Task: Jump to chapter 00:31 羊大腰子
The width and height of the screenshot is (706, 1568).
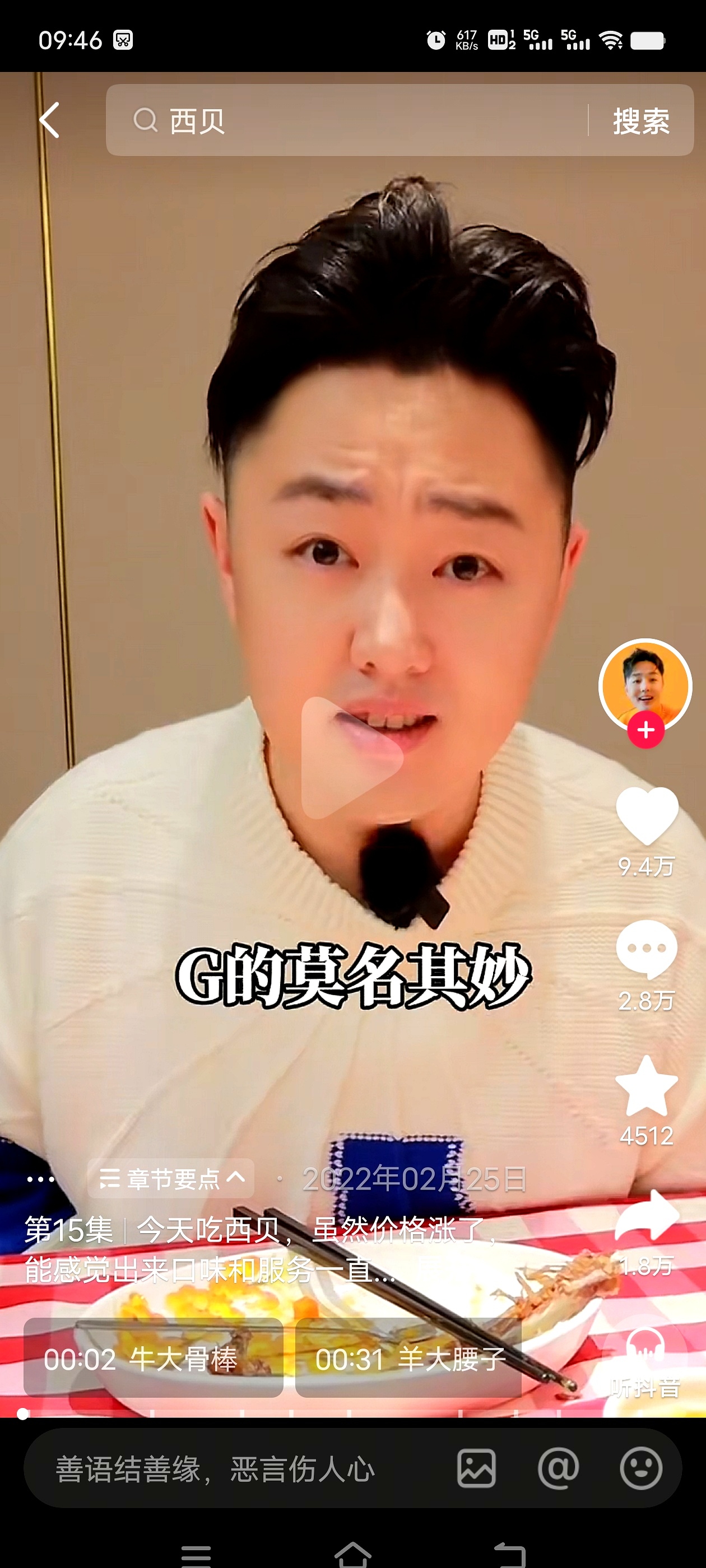Action: [x=408, y=1359]
